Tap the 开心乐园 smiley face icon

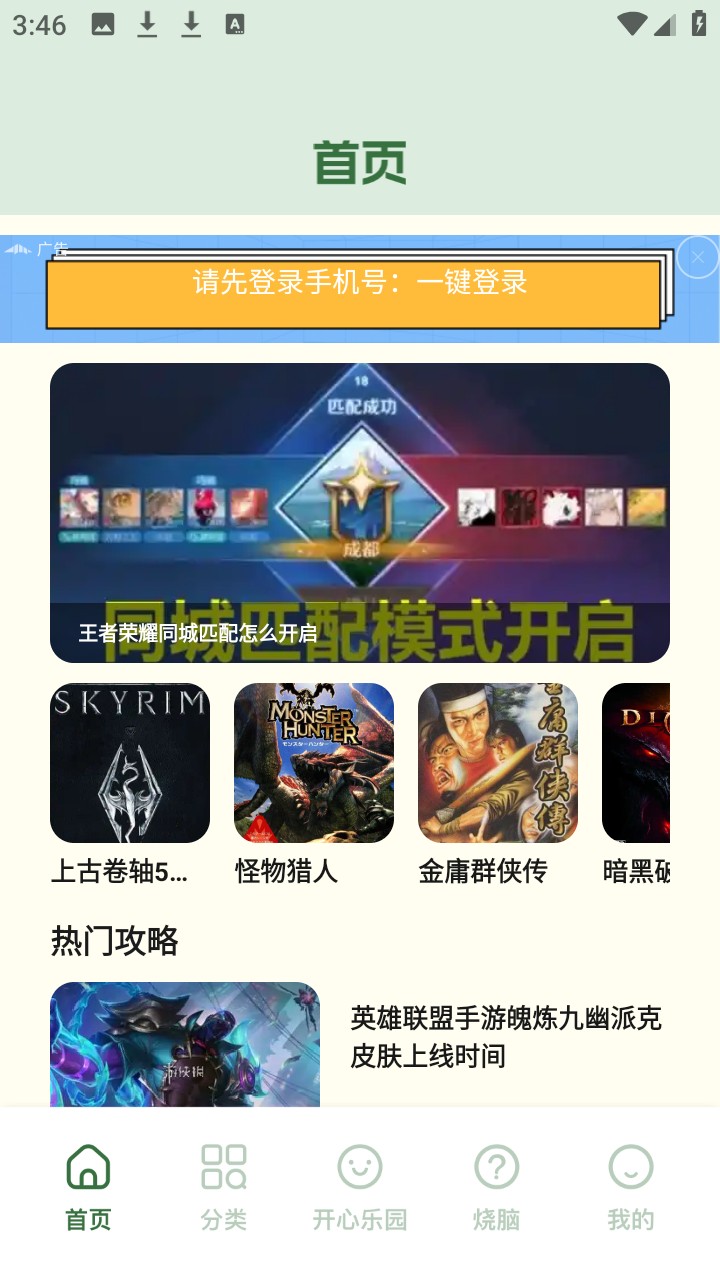[x=359, y=1166]
